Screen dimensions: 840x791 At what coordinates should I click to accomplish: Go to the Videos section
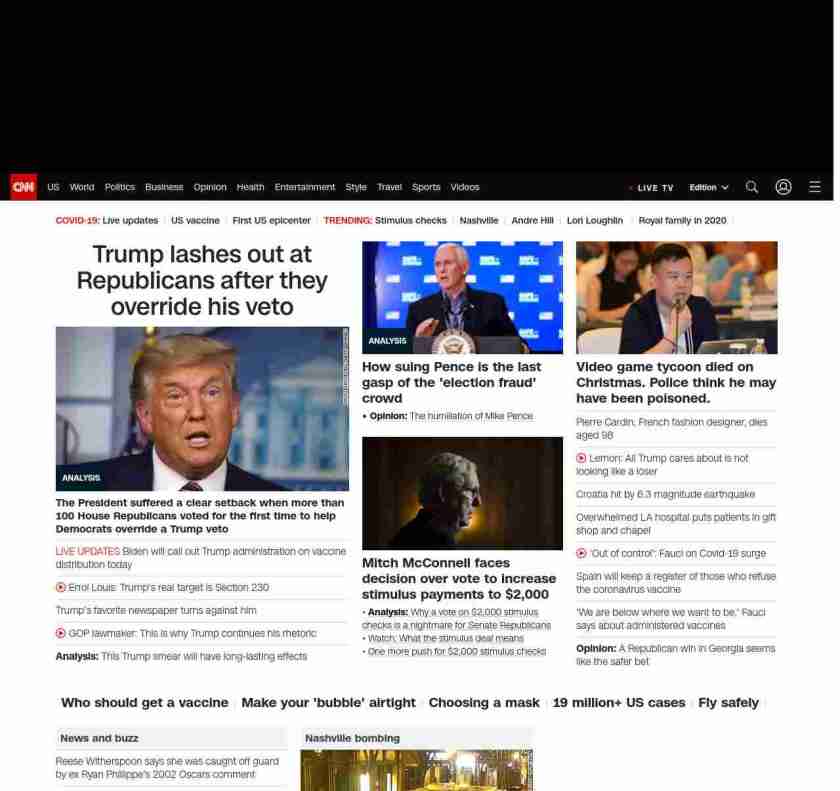pos(465,187)
